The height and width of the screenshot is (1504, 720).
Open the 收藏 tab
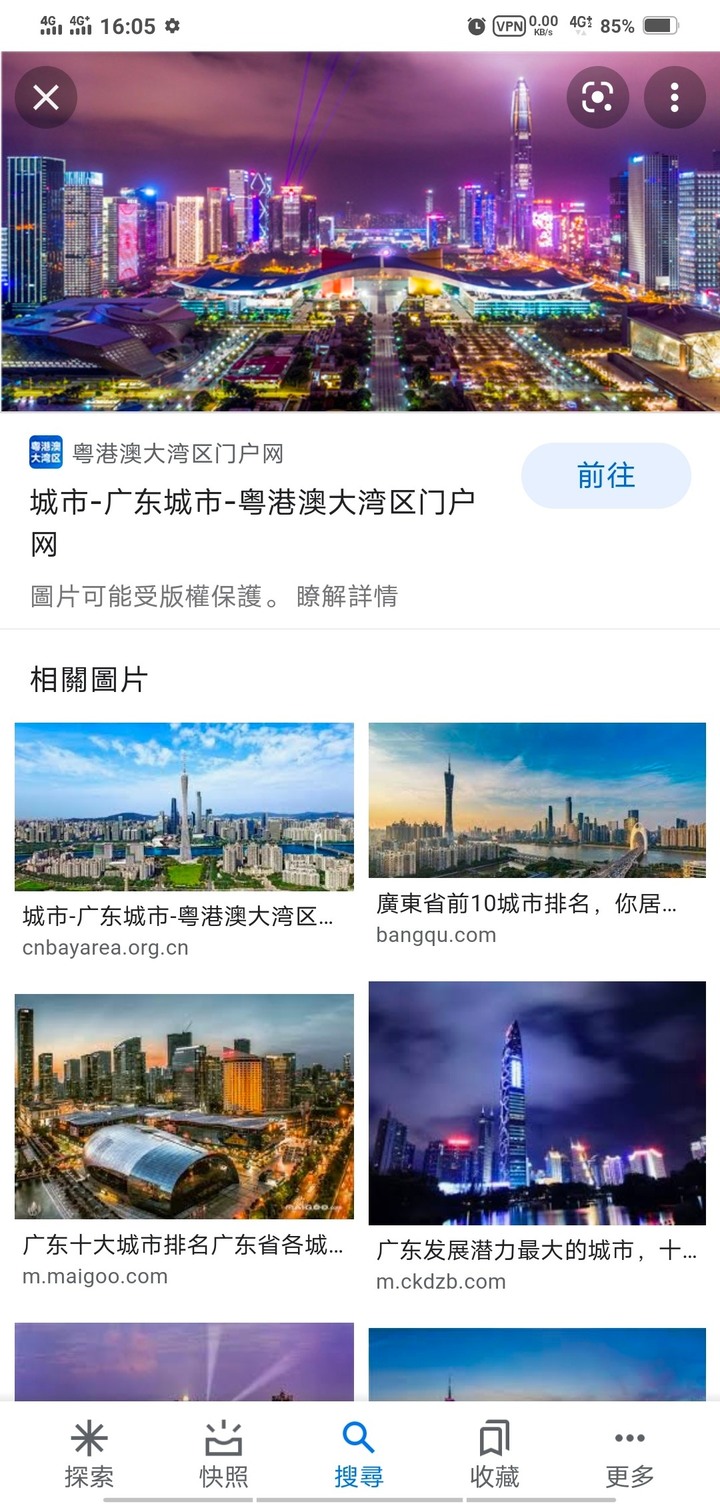click(494, 1455)
